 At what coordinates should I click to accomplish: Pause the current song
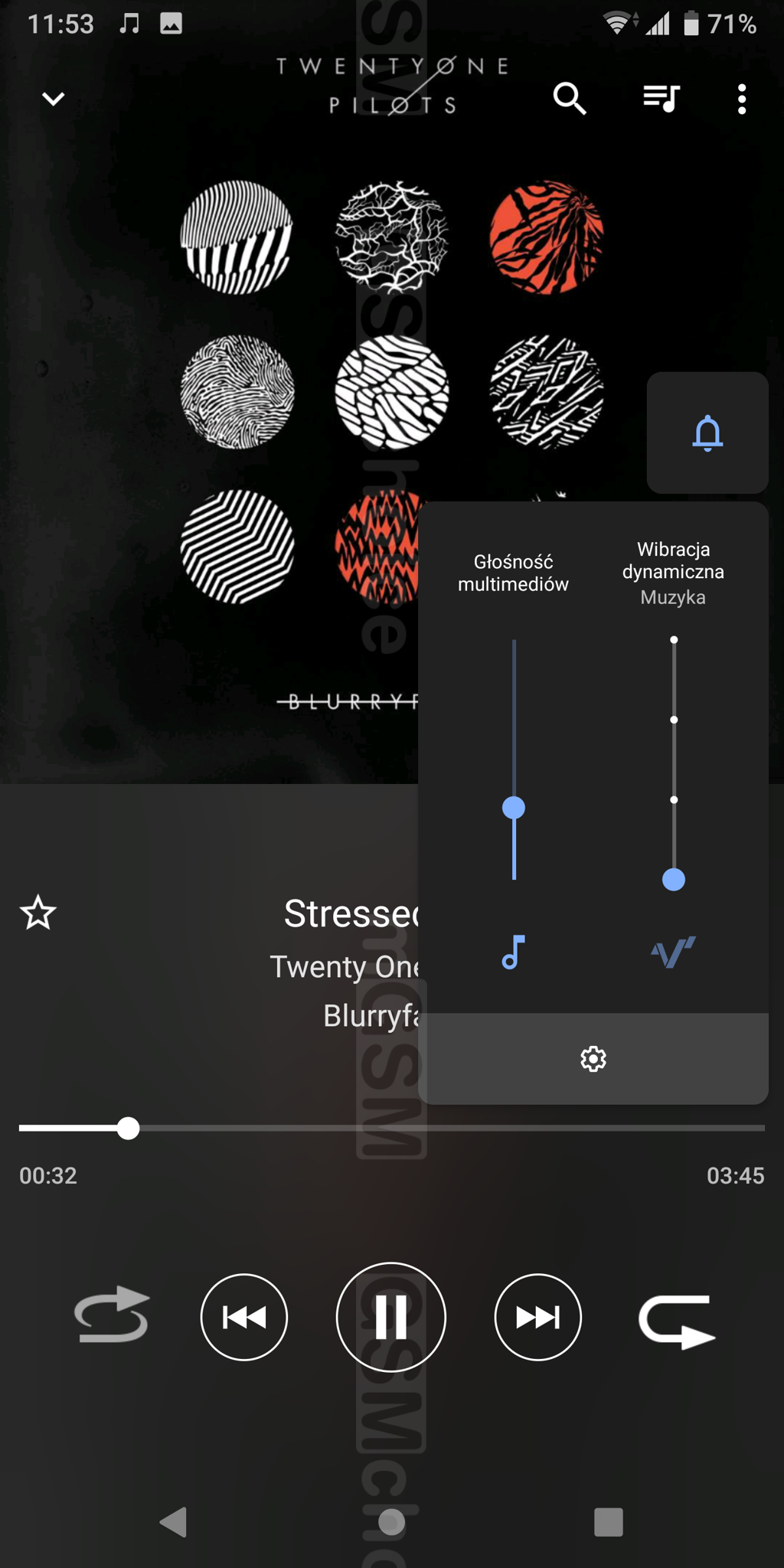click(391, 1317)
